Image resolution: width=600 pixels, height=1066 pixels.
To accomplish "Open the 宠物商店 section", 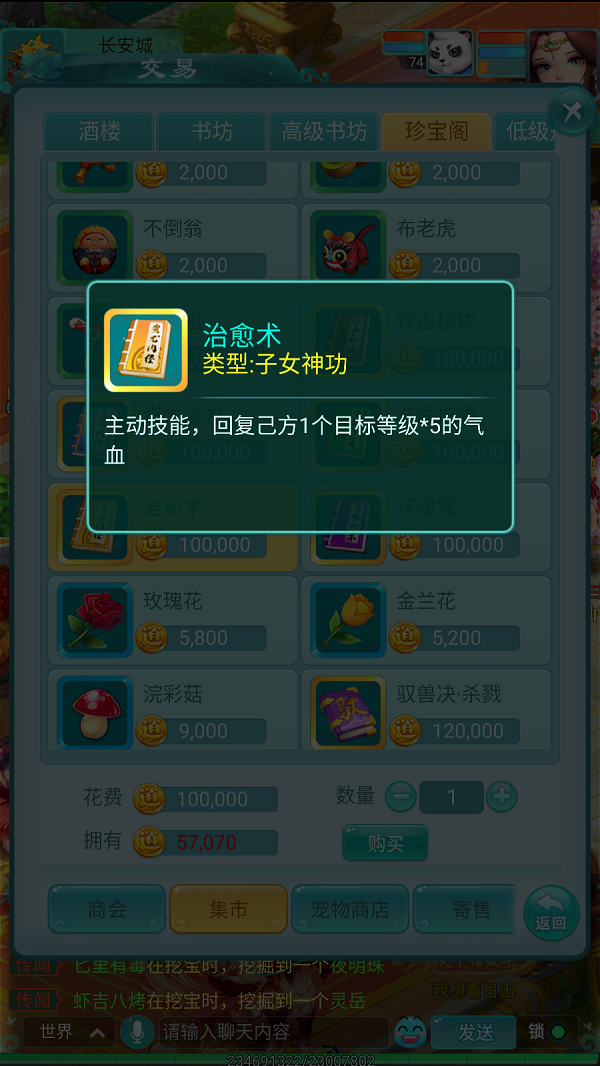I will click(349, 909).
